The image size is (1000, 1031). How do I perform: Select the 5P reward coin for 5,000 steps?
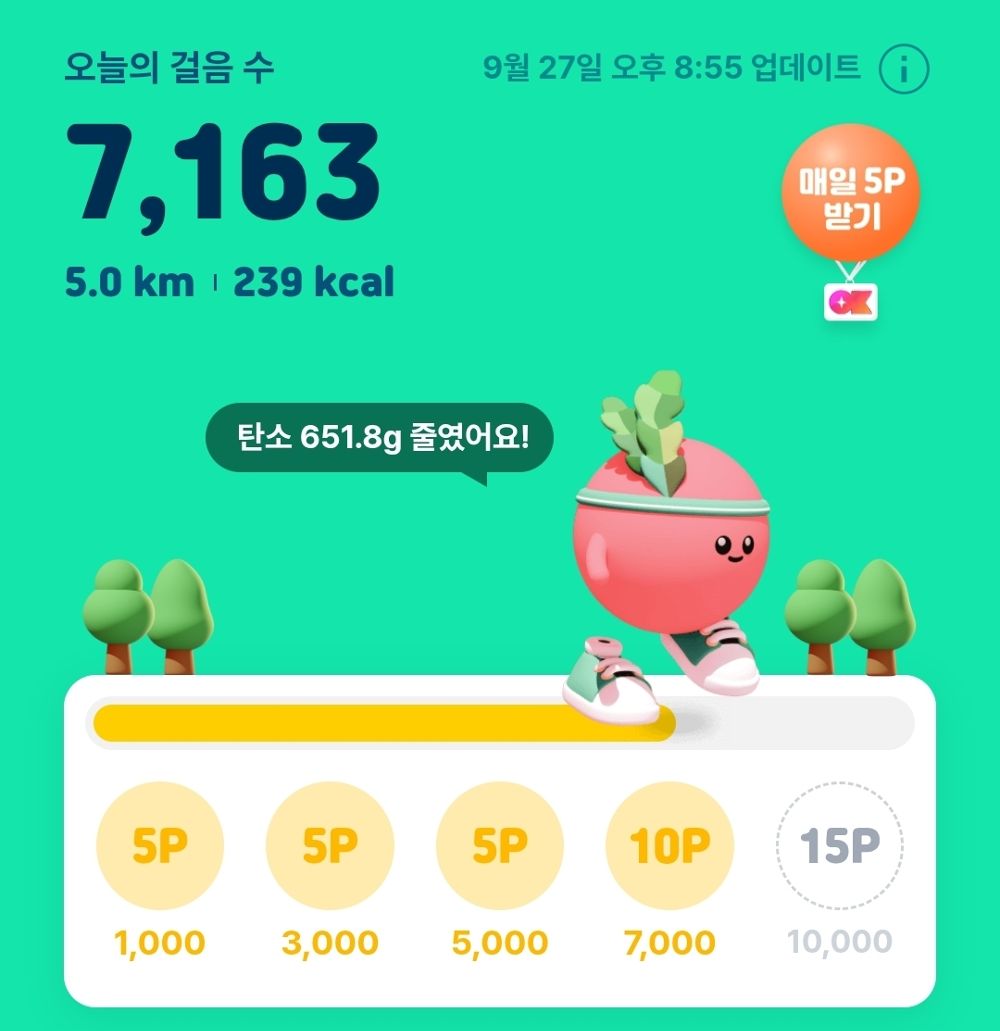click(x=500, y=844)
